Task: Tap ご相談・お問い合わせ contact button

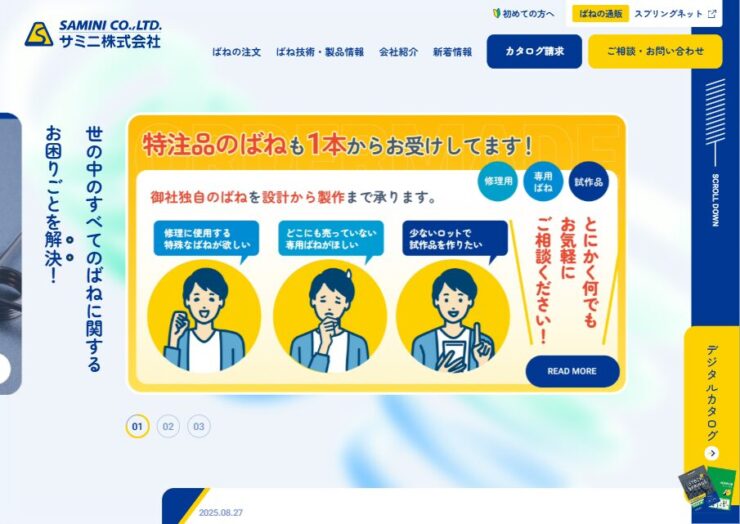Action: coord(654,52)
